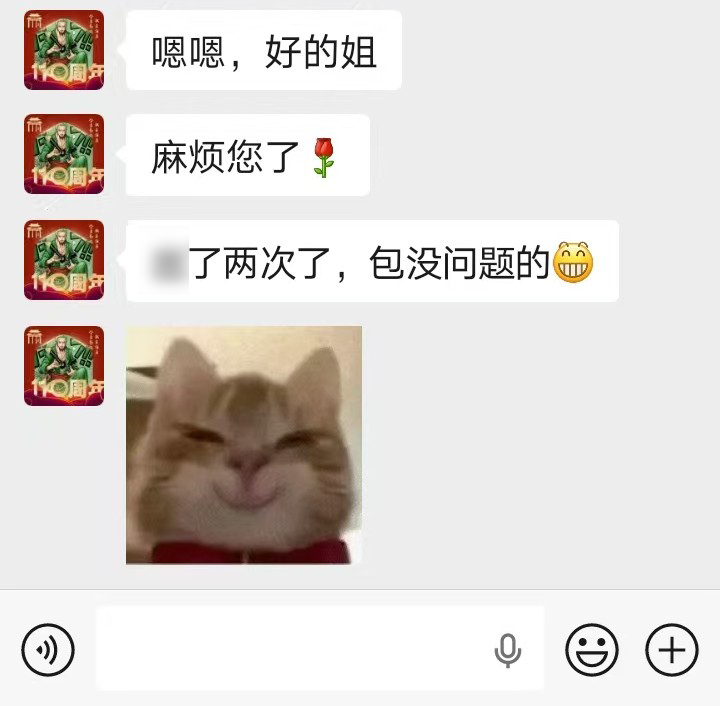Screen dimensions: 720x706
Task: Tap the message text input field
Action: [290, 649]
